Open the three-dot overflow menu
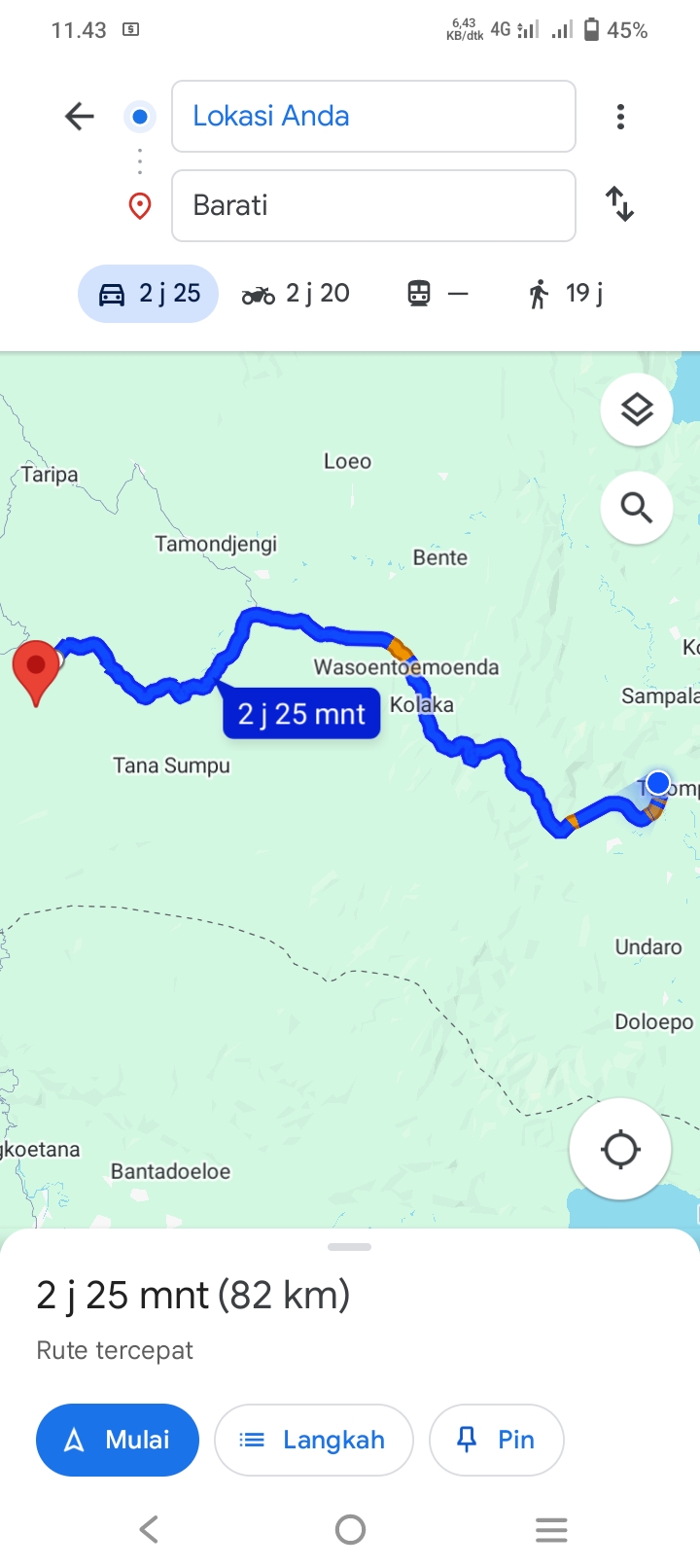 tap(620, 117)
